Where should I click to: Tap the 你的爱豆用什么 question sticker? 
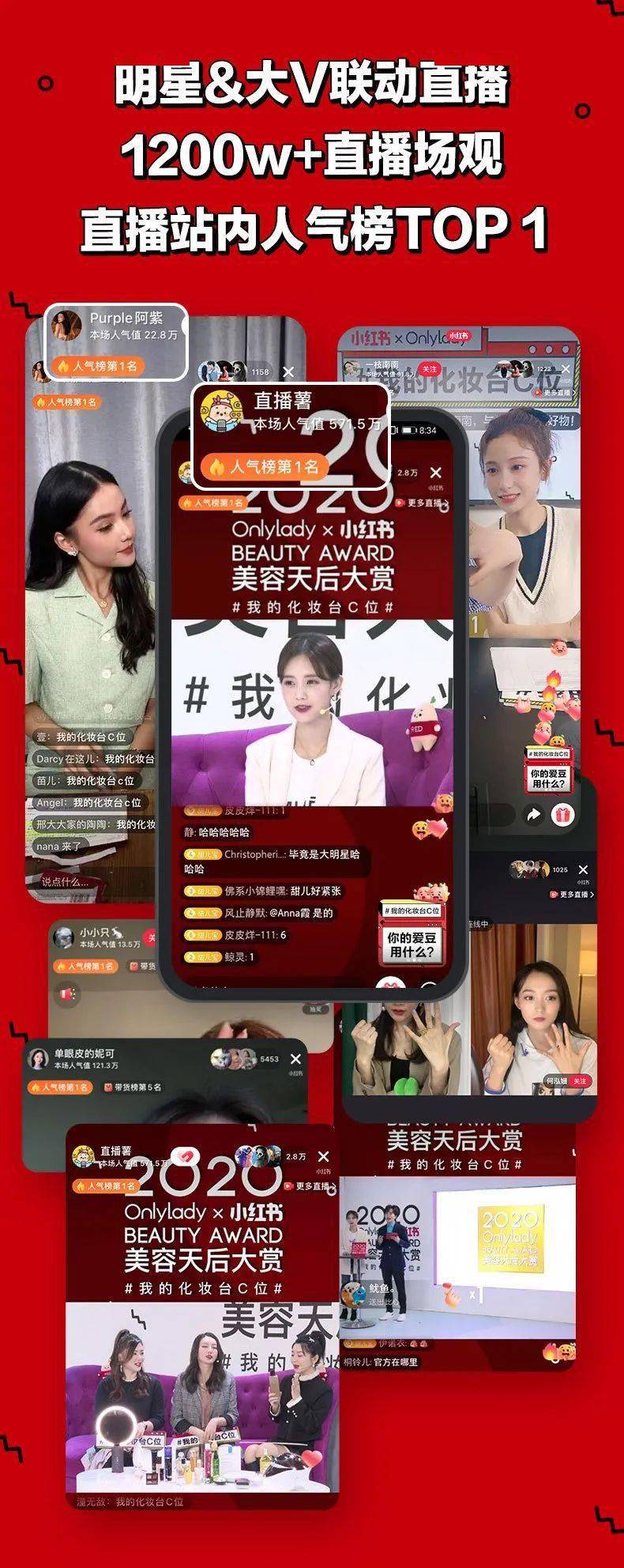tap(412, 946)
